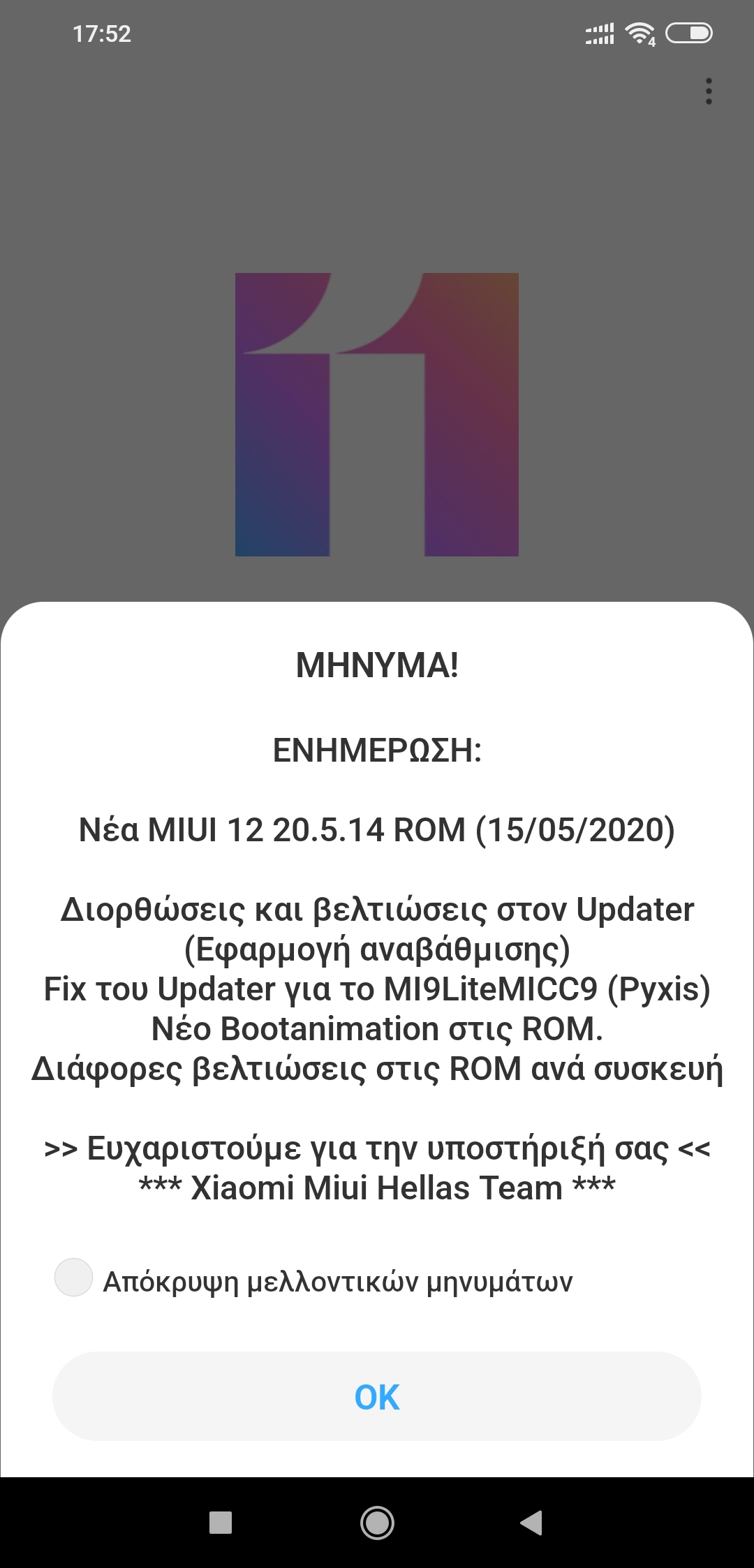
Task: Tap the home button
Action: click(377, 1523)
